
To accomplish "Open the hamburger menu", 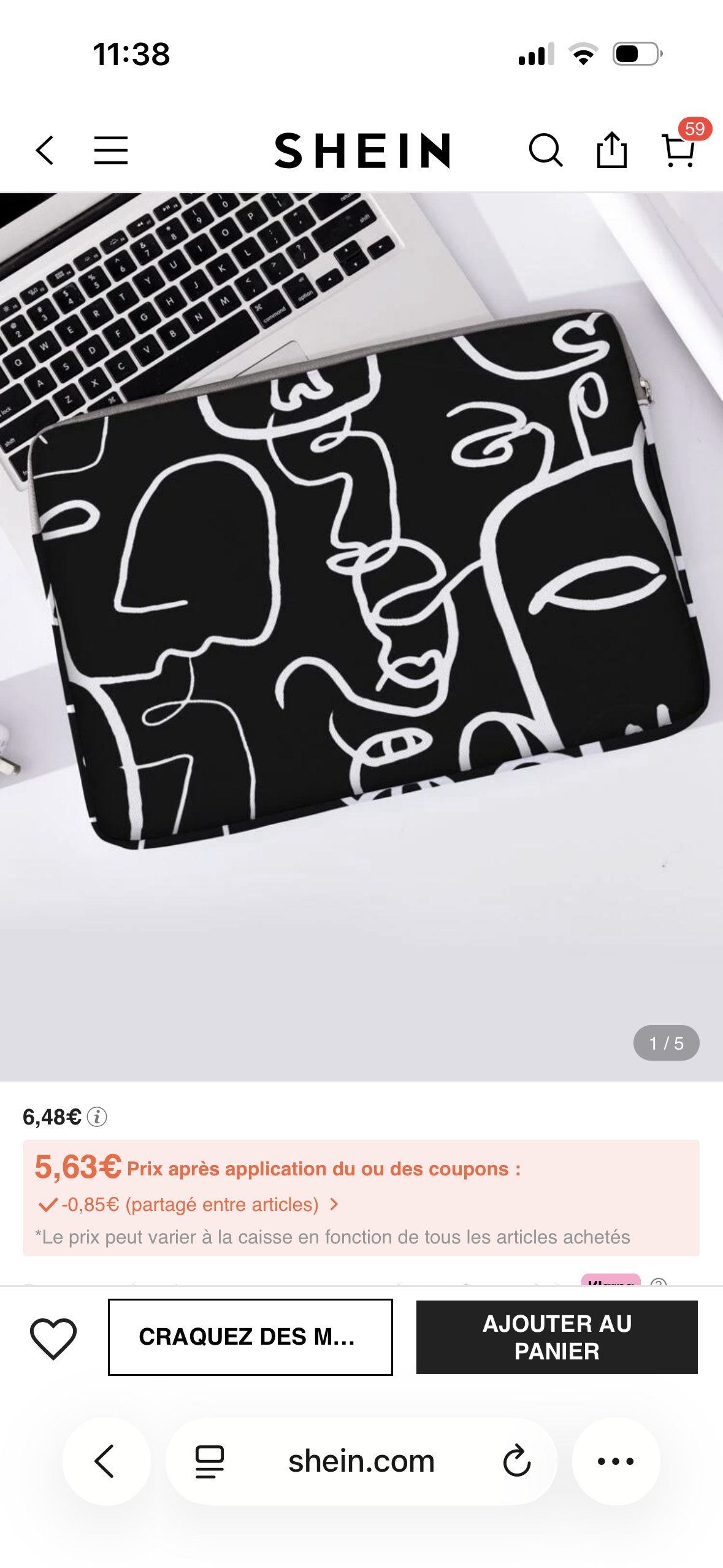I will 111,150.
